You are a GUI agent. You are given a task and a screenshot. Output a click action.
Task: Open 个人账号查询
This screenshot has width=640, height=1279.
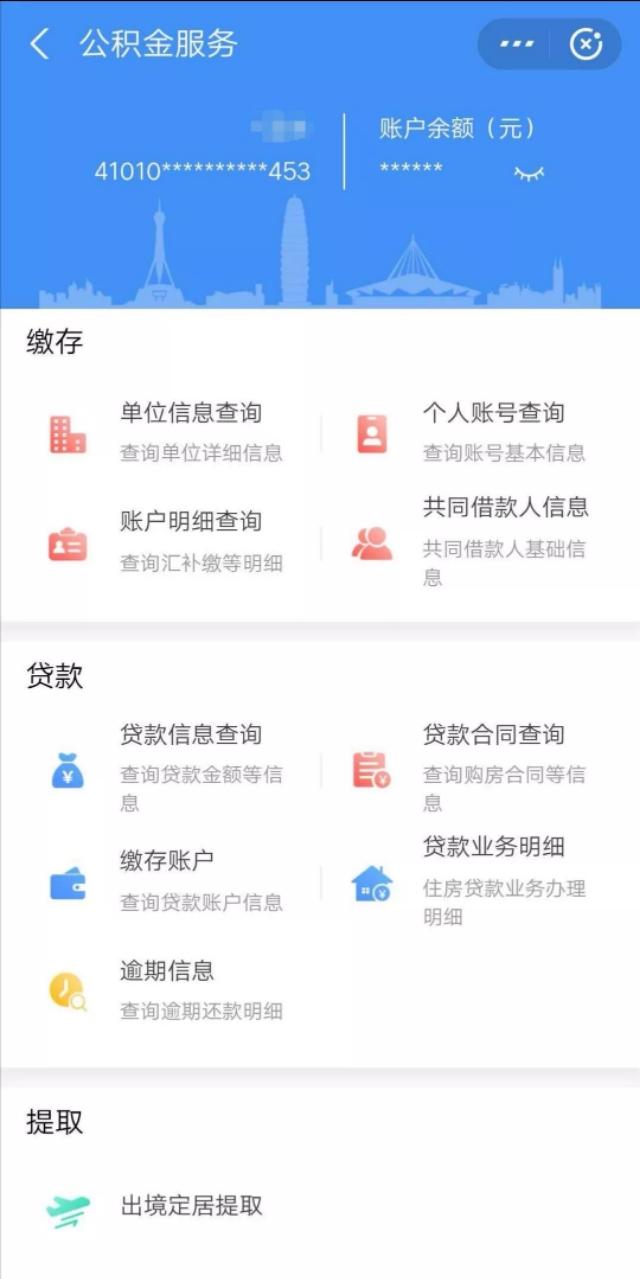point(492,431)
